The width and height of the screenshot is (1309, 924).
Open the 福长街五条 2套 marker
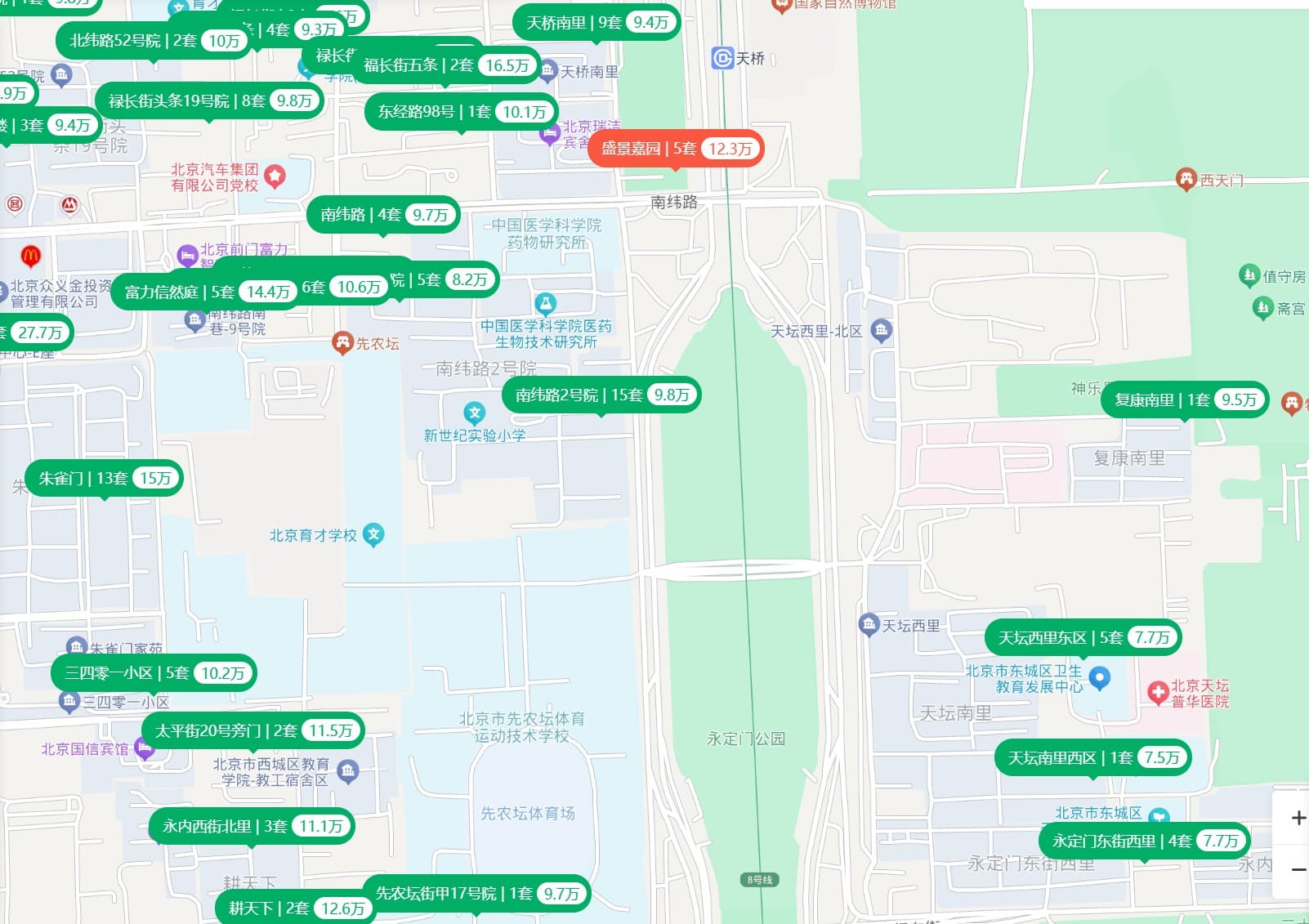445,65
